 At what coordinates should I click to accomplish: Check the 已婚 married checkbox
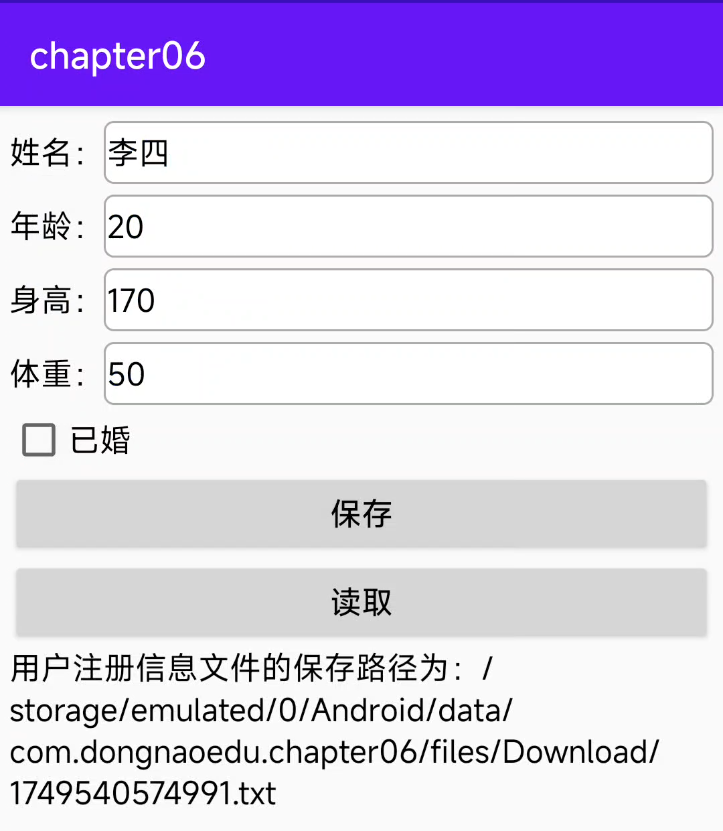[40, 440]
